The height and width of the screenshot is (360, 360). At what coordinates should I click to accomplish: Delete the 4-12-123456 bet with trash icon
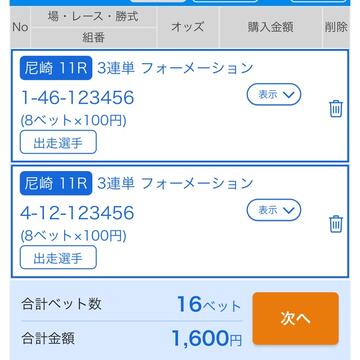[336, 224]
